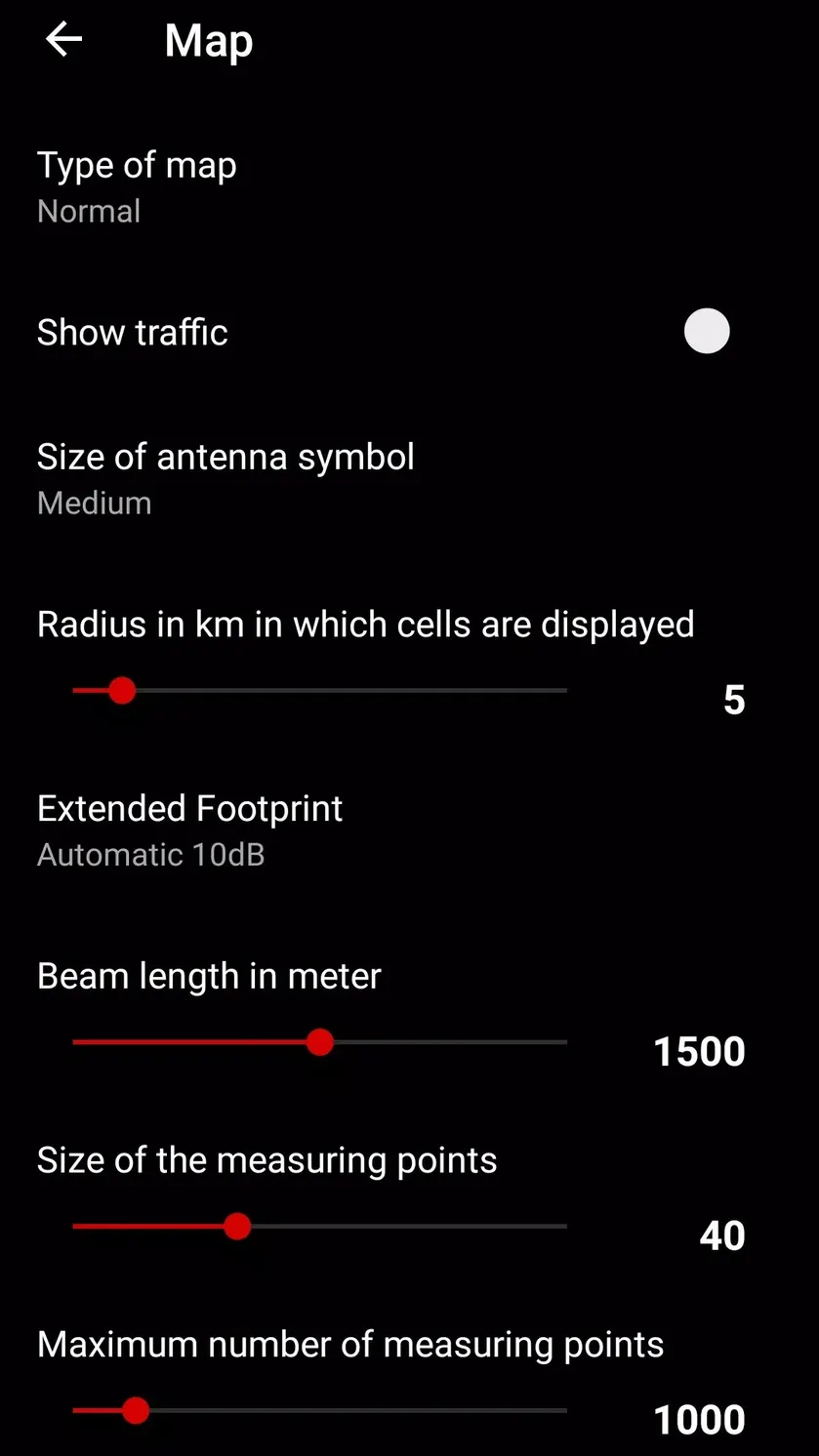Toggle the Show traffic switch
Screen dimensions: 819x1456
707,332
